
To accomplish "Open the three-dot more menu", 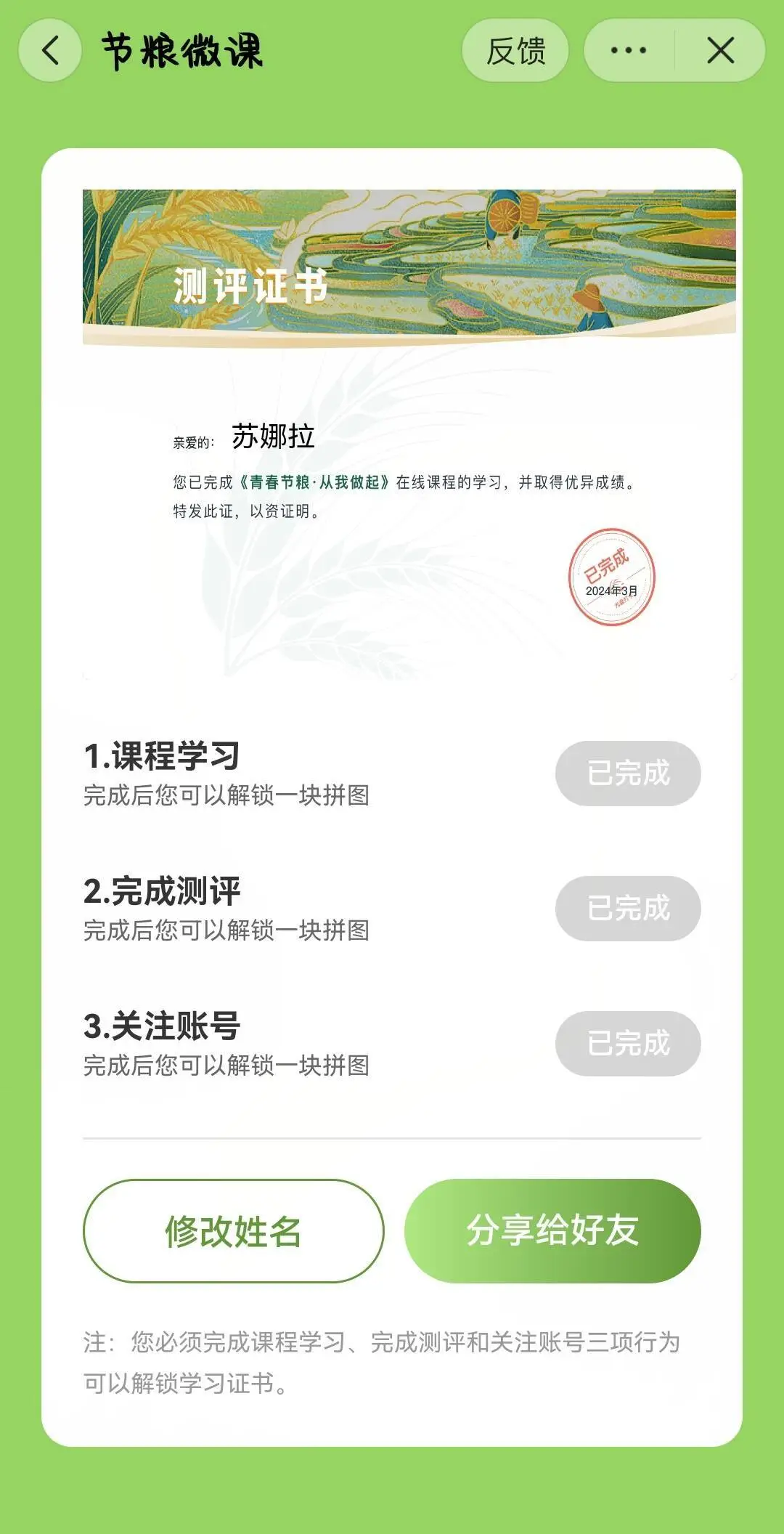I will tap(629, 51).
